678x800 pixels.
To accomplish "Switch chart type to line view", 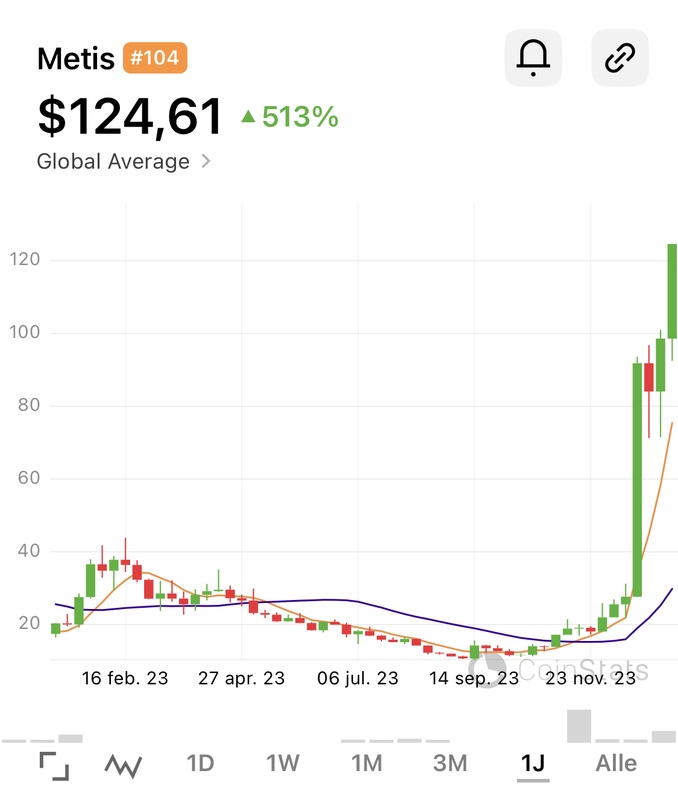I will click(123, 765).
